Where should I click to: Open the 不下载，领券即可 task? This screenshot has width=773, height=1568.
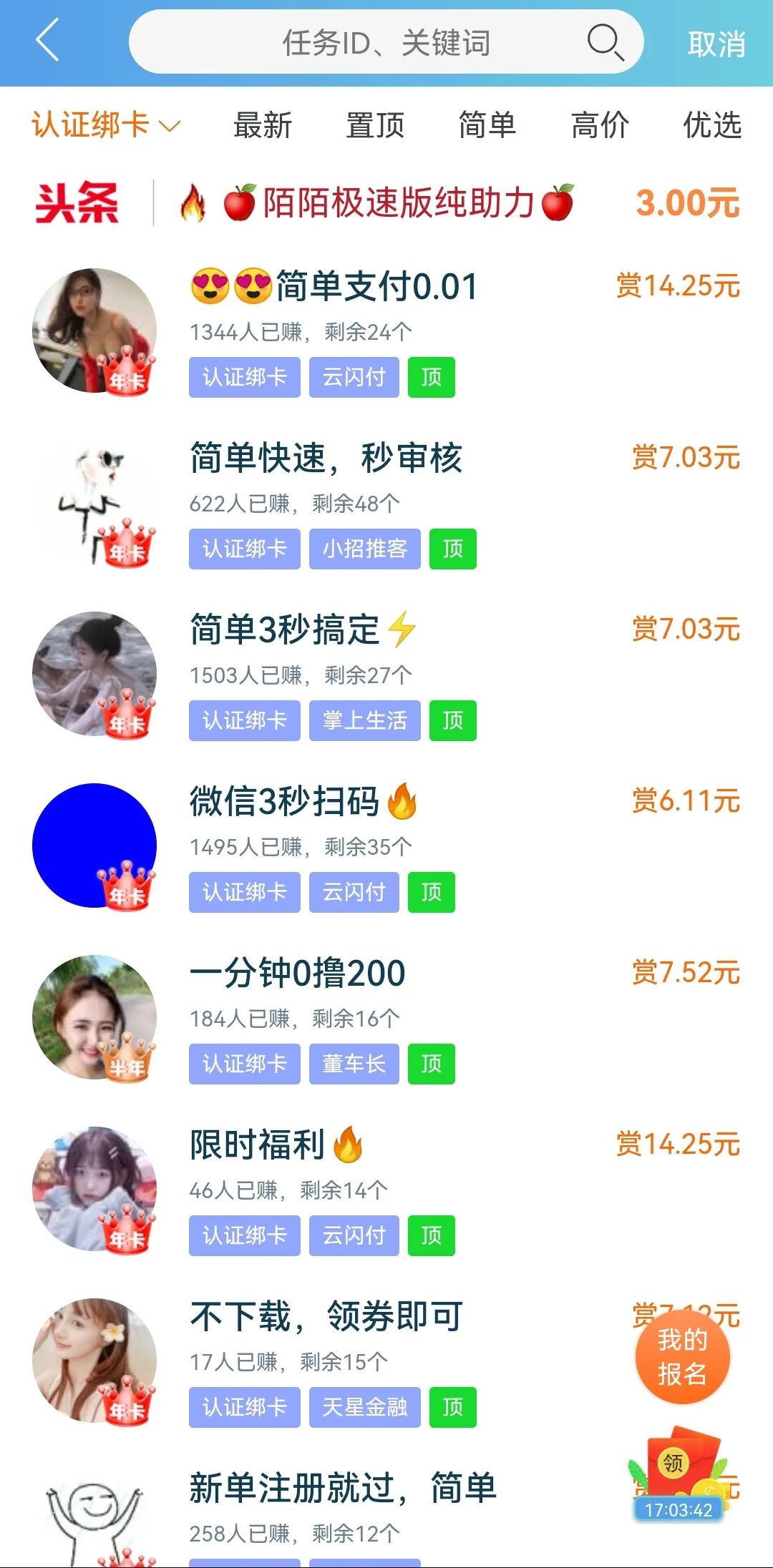pos(326,1317)
